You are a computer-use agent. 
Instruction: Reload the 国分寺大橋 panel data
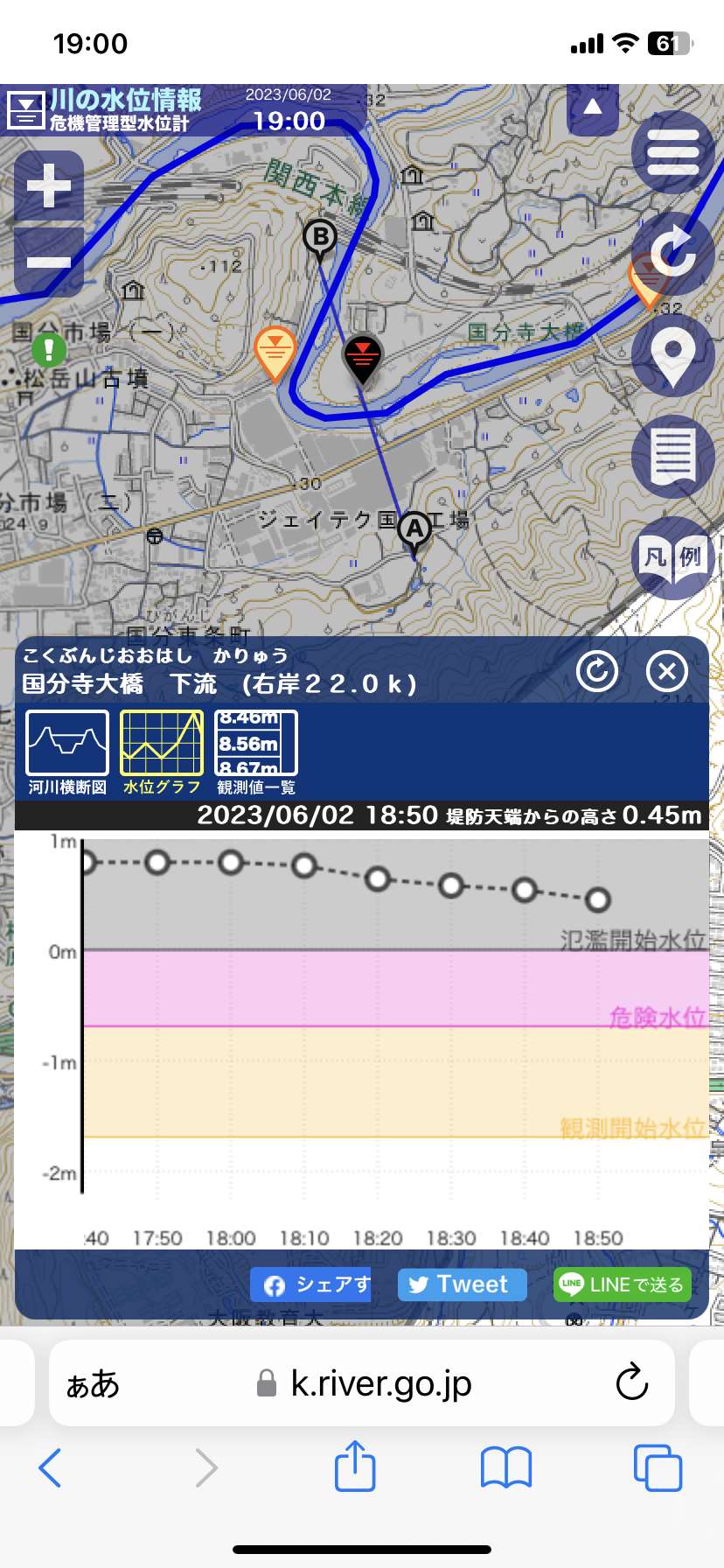597,671
